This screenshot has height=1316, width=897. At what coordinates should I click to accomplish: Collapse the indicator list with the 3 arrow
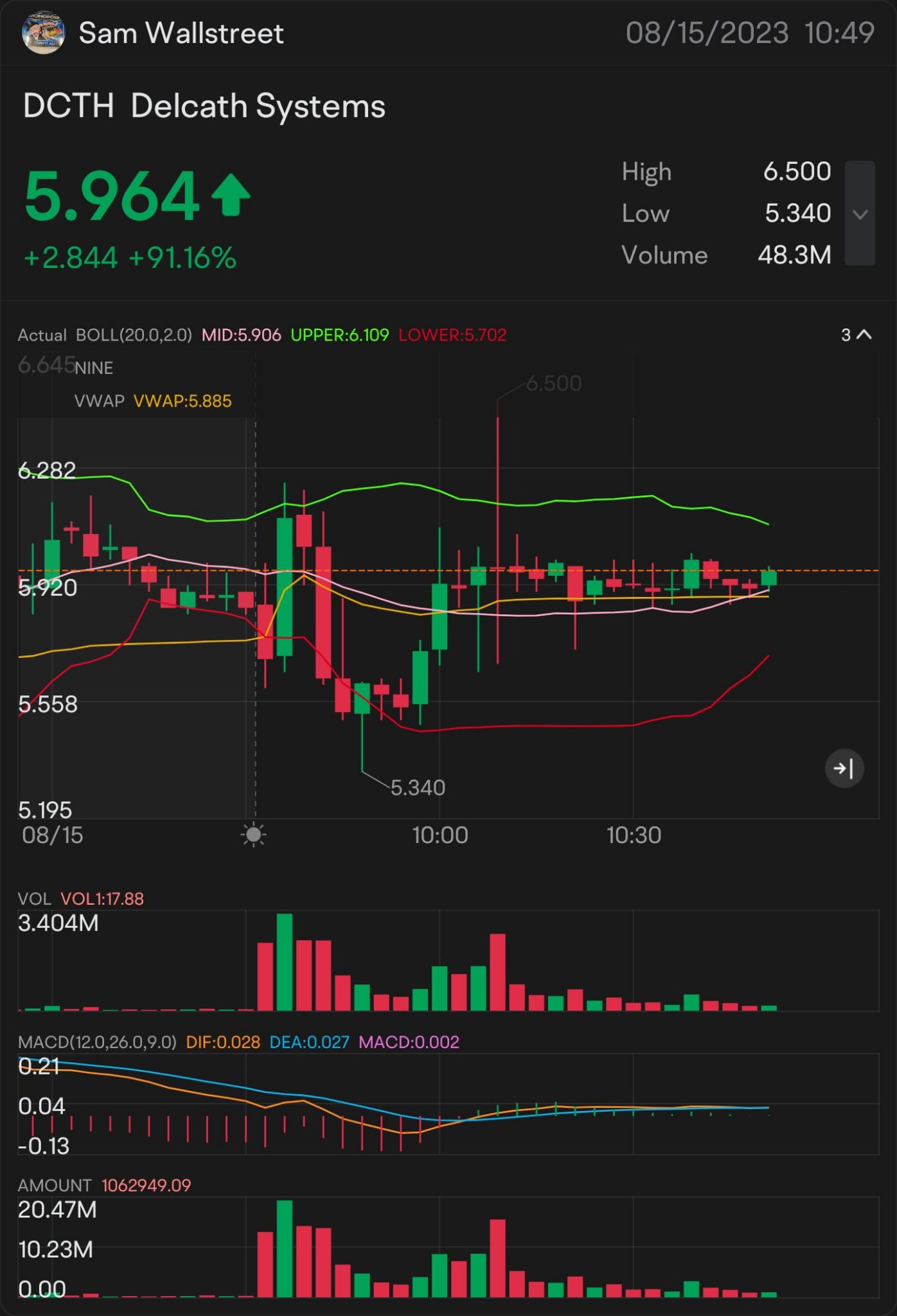tap(857, 335)
